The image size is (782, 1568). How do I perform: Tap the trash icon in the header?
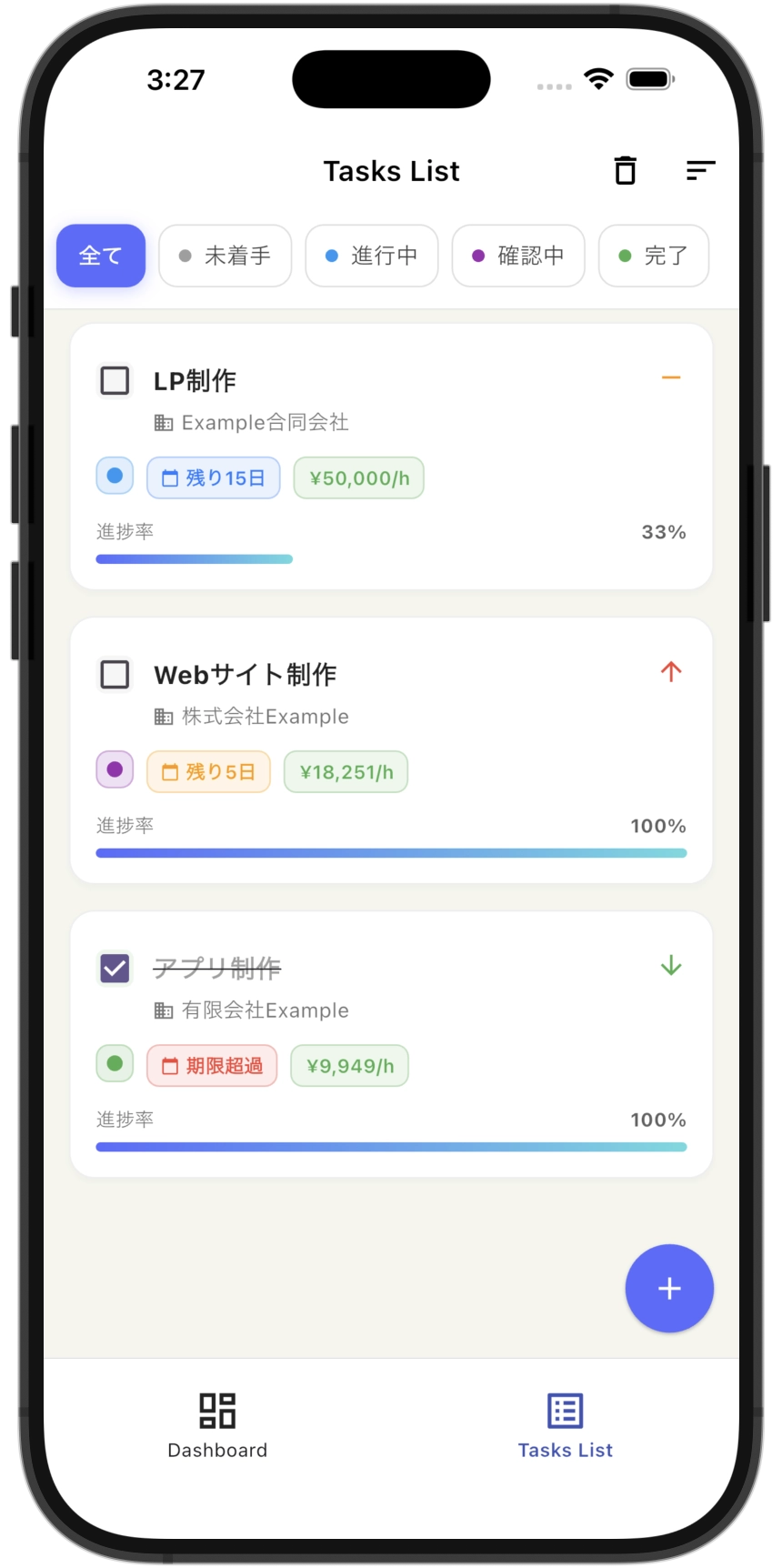pyautogui.click(x=625, y=170)
